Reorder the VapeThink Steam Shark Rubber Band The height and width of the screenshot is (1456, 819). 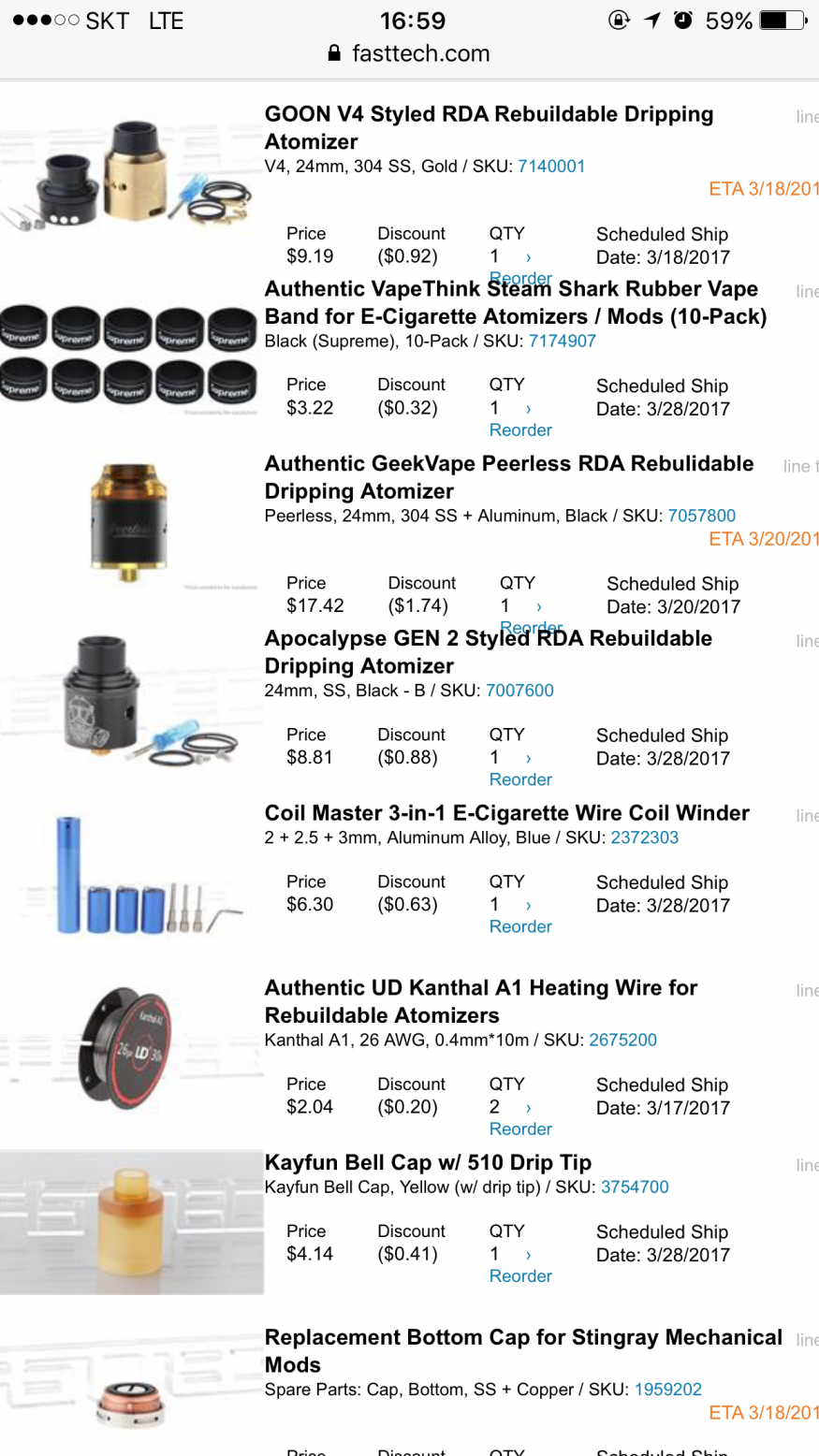520,430
